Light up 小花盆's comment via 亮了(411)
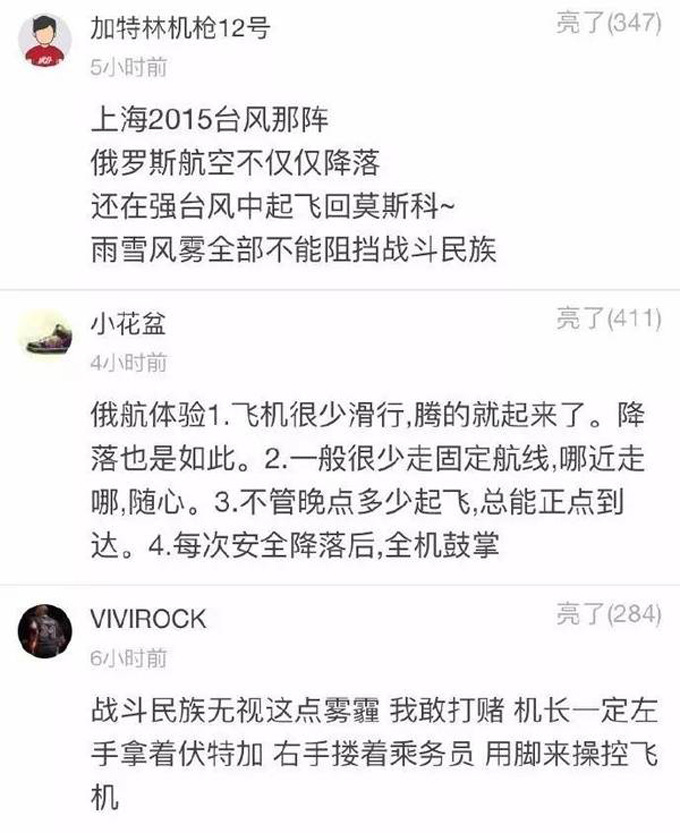The image size is (680, 833). 607,319
